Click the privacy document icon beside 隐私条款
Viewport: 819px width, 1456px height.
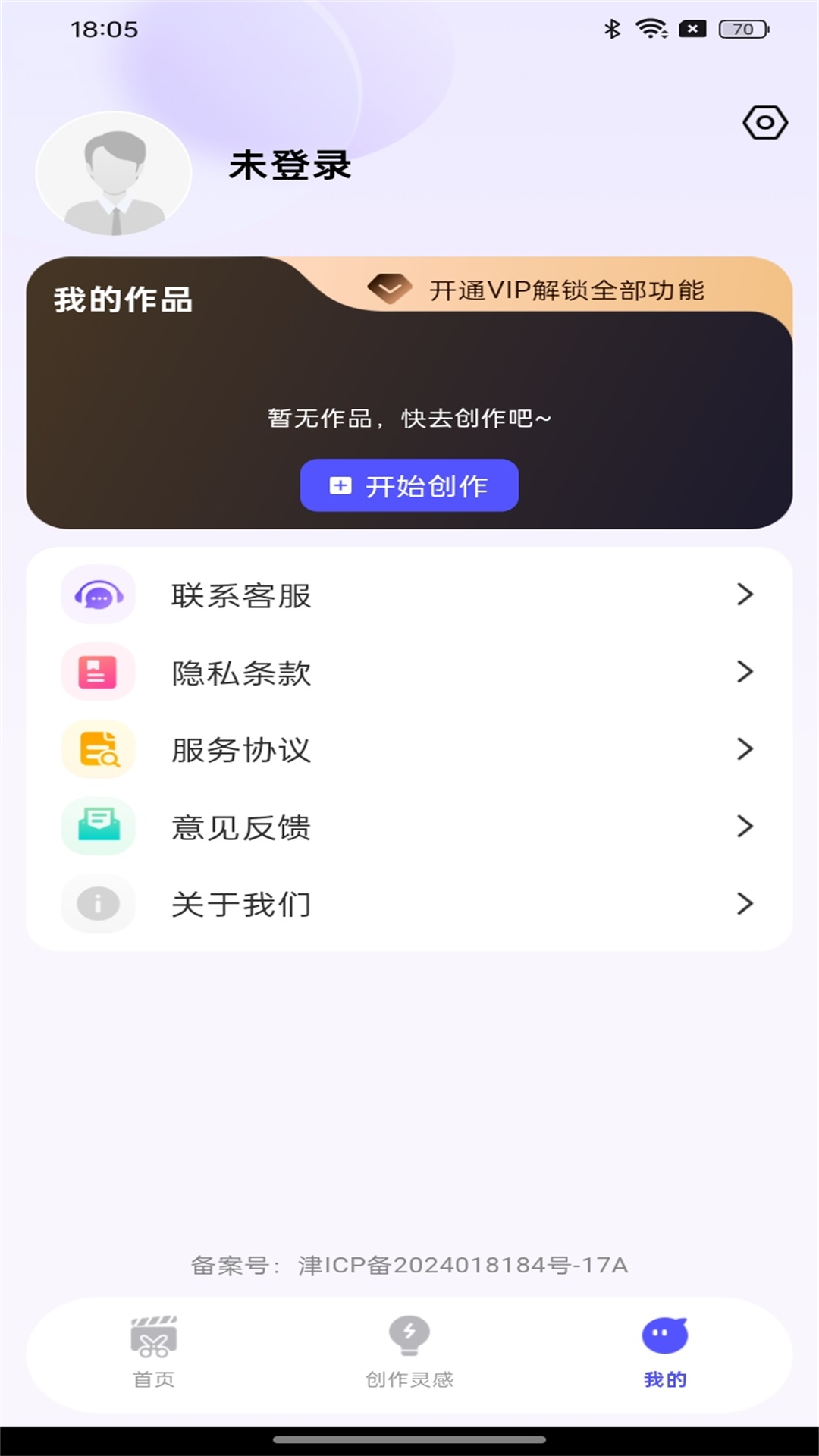point(97,673)
